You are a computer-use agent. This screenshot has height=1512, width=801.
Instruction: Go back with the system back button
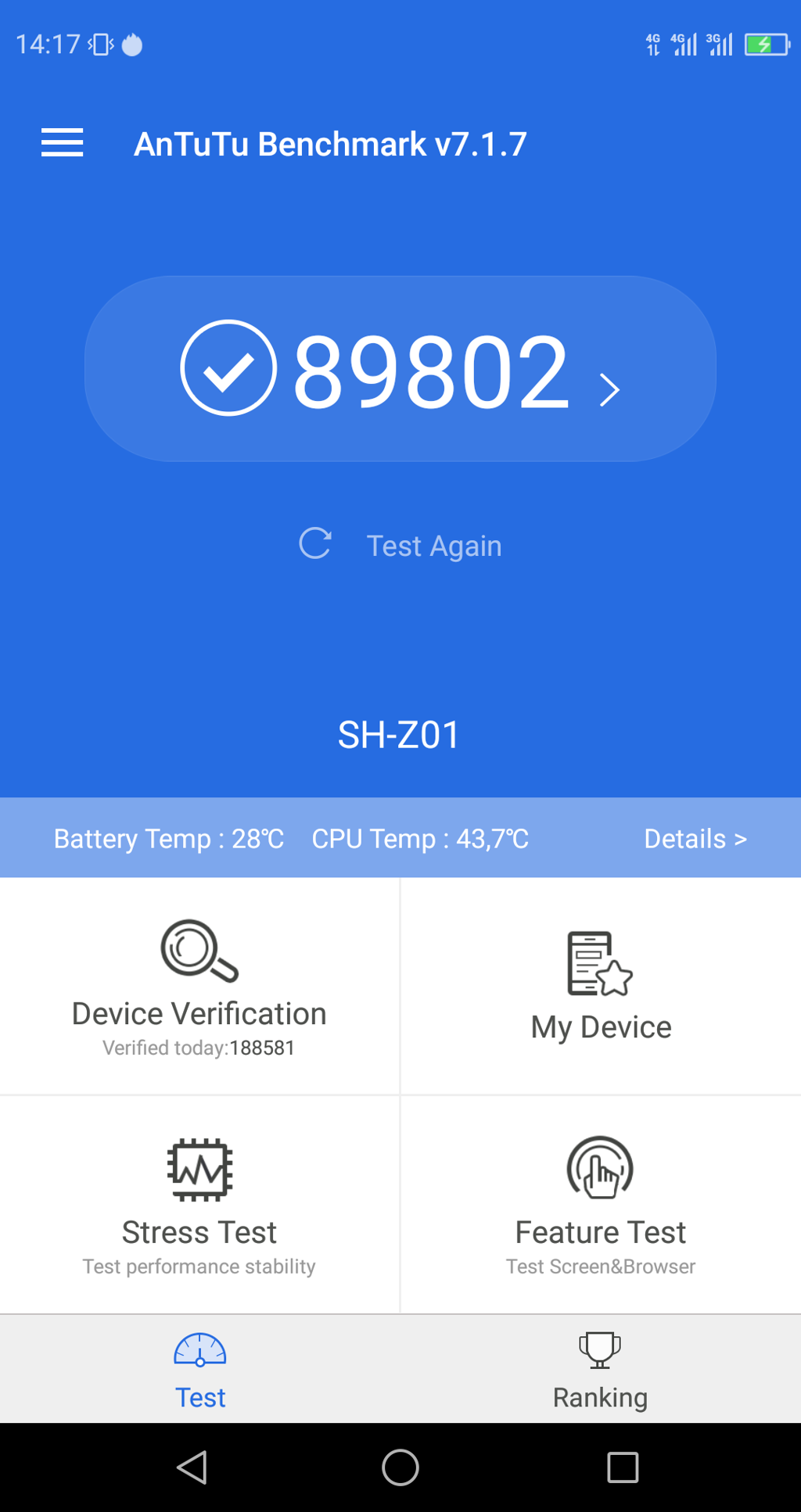pyautogui.click(x=192, y=1467)
